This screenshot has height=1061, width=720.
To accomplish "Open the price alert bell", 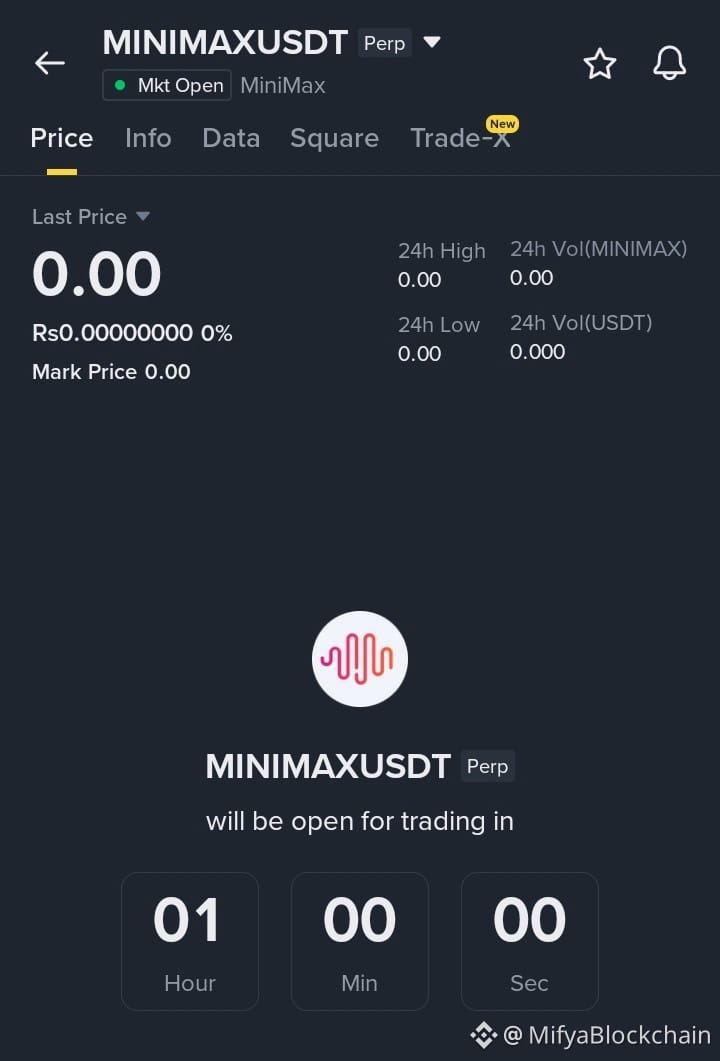I will (669, 64).
